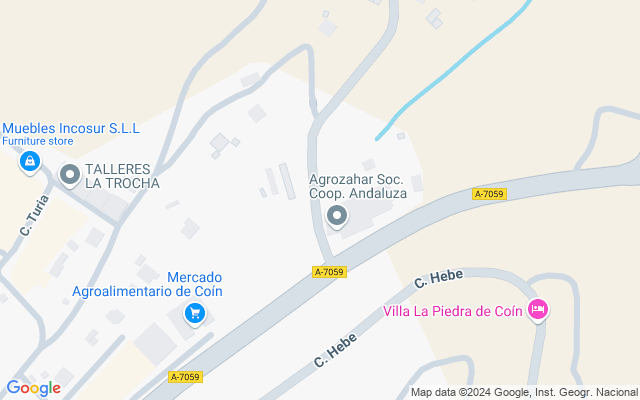640x400 pixels.
Task: Open Agrozahar Soc. Coop. Andaluza marker
Action: coord(337,215)
